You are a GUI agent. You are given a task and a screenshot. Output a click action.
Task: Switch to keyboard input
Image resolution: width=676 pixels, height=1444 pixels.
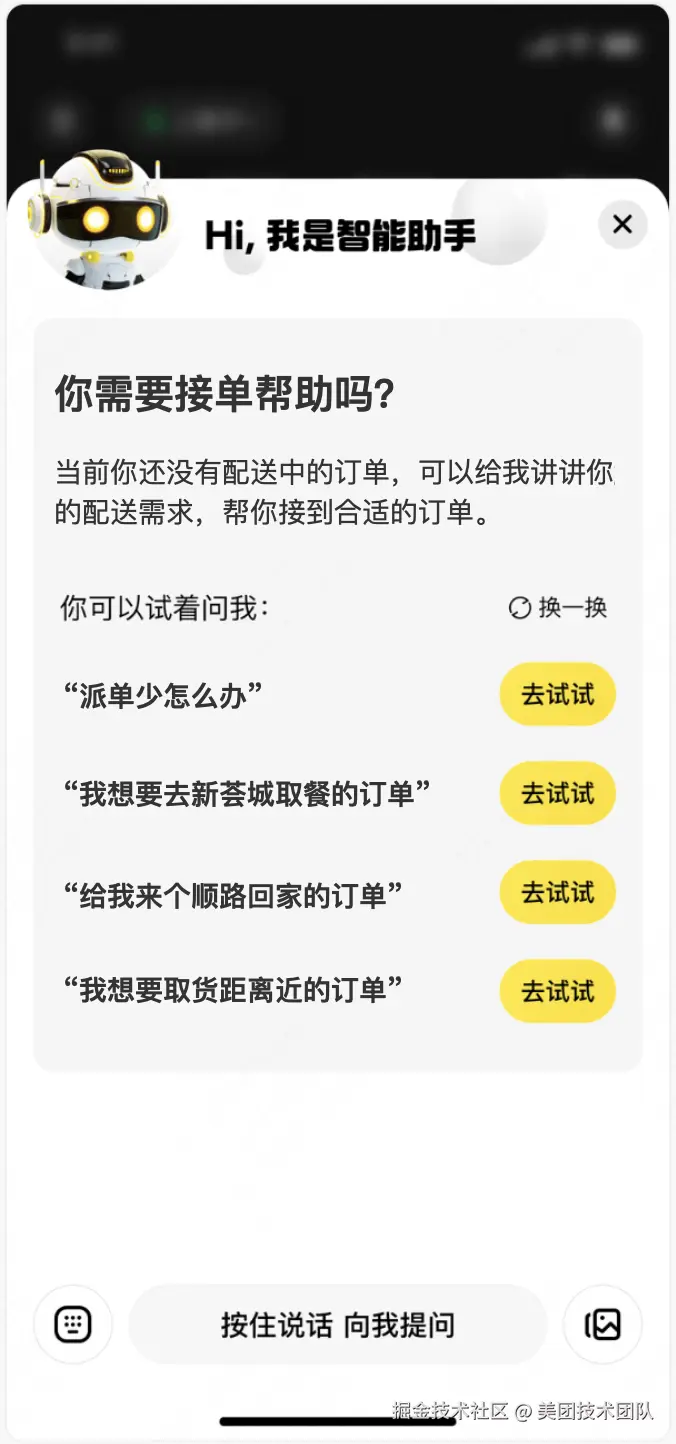coord(73,1324)
